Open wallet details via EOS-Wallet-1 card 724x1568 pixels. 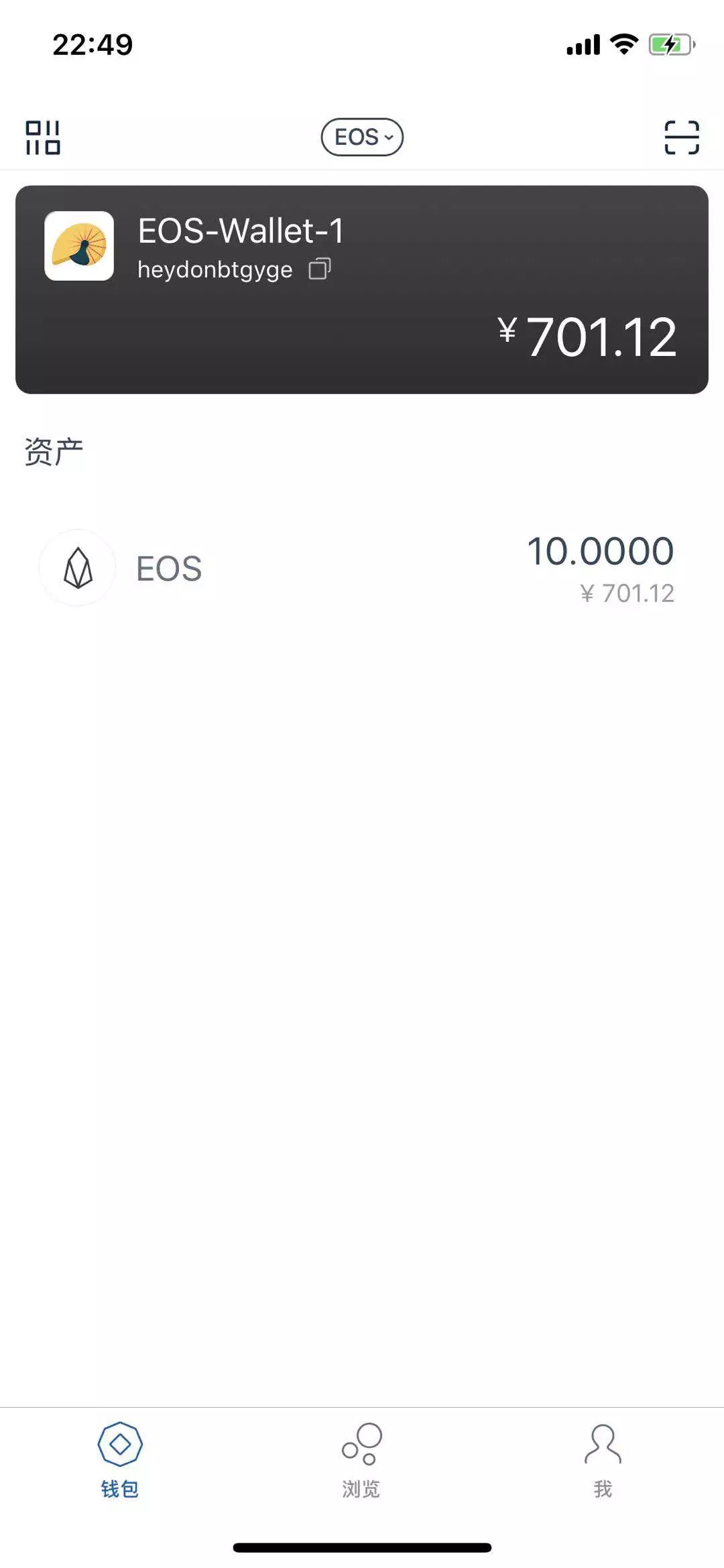[362, 288]
